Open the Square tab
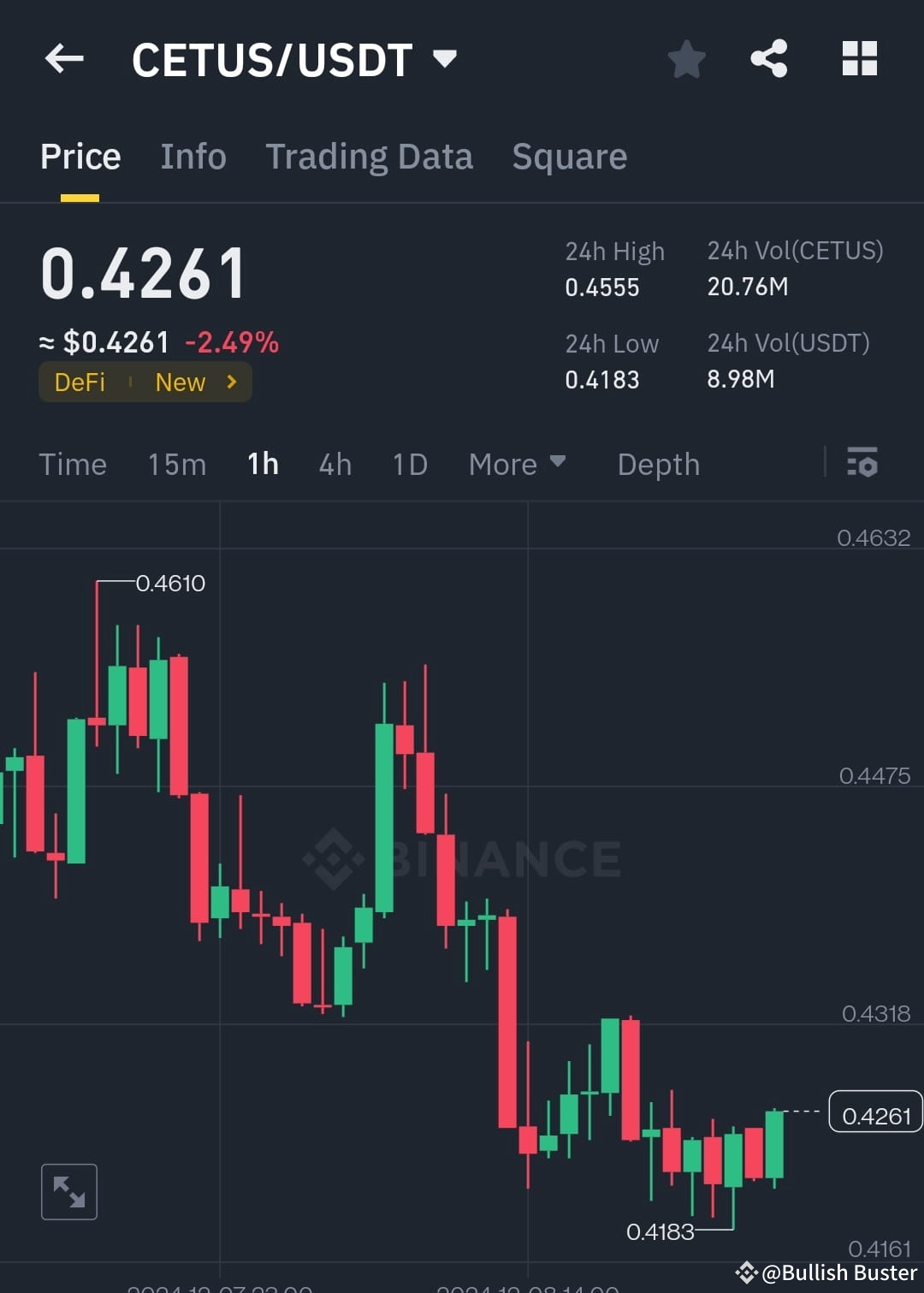 click(569, 156)
